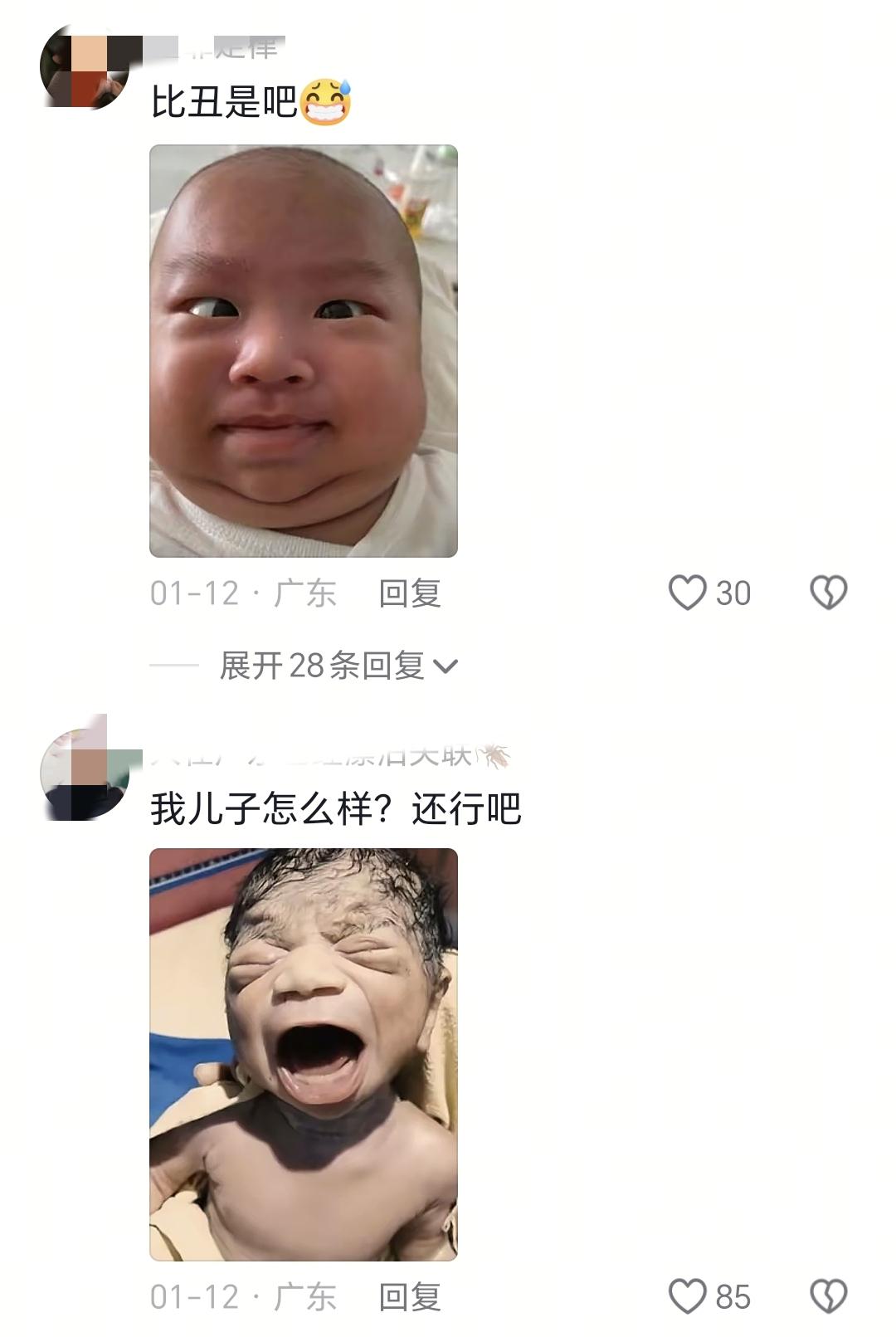
Task: Reply to the comment "比丑是吧"
Action: [x=409, y=593]
